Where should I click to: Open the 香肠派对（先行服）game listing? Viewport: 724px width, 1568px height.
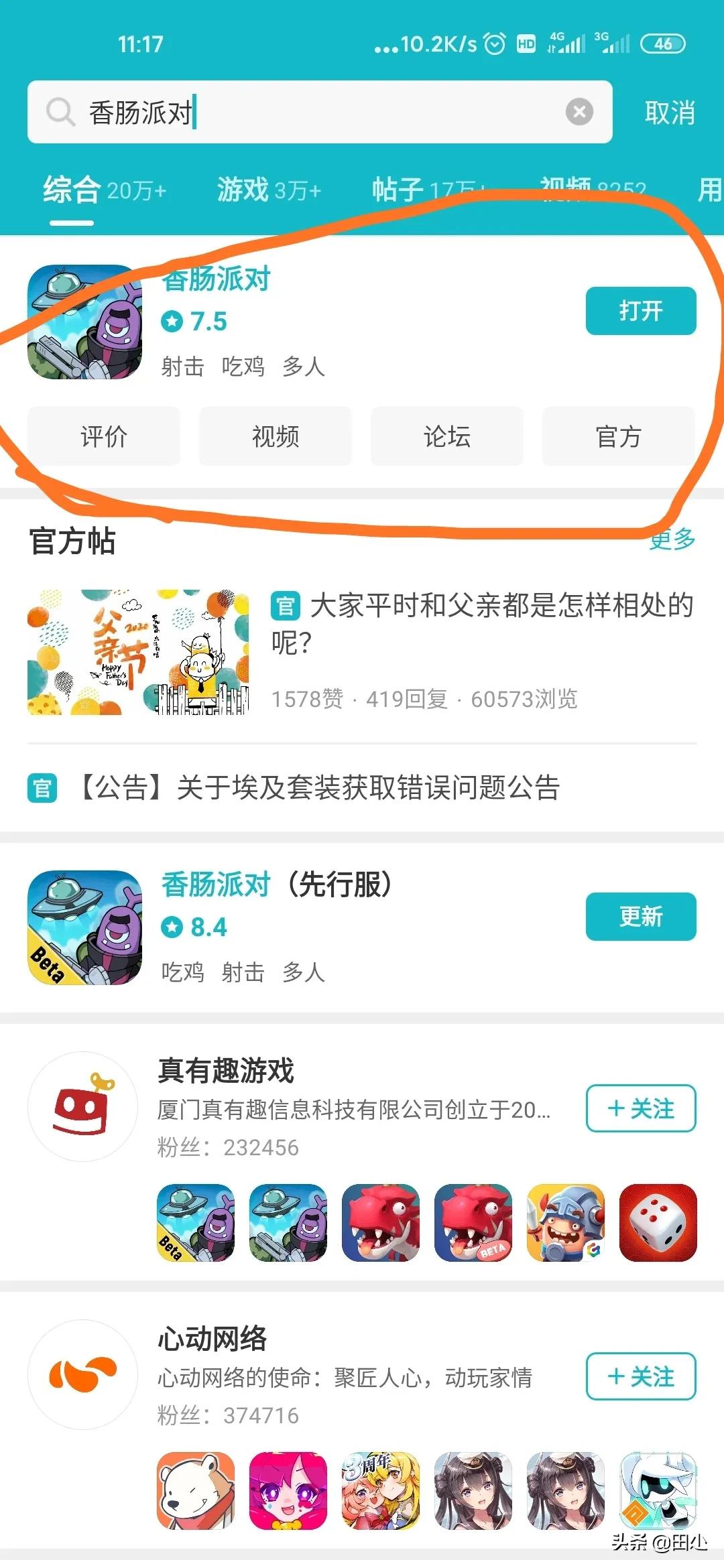(275, 885)
